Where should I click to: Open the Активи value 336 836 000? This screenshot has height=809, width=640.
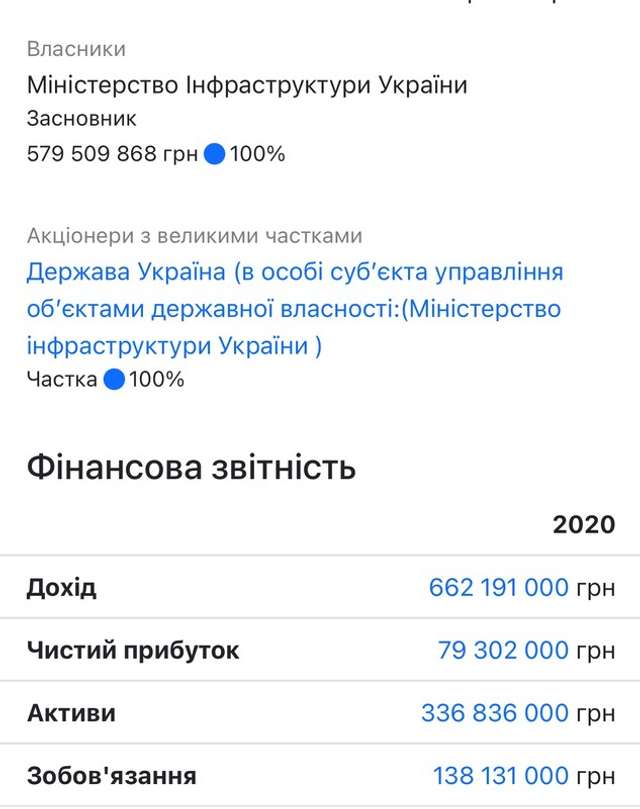494,713
